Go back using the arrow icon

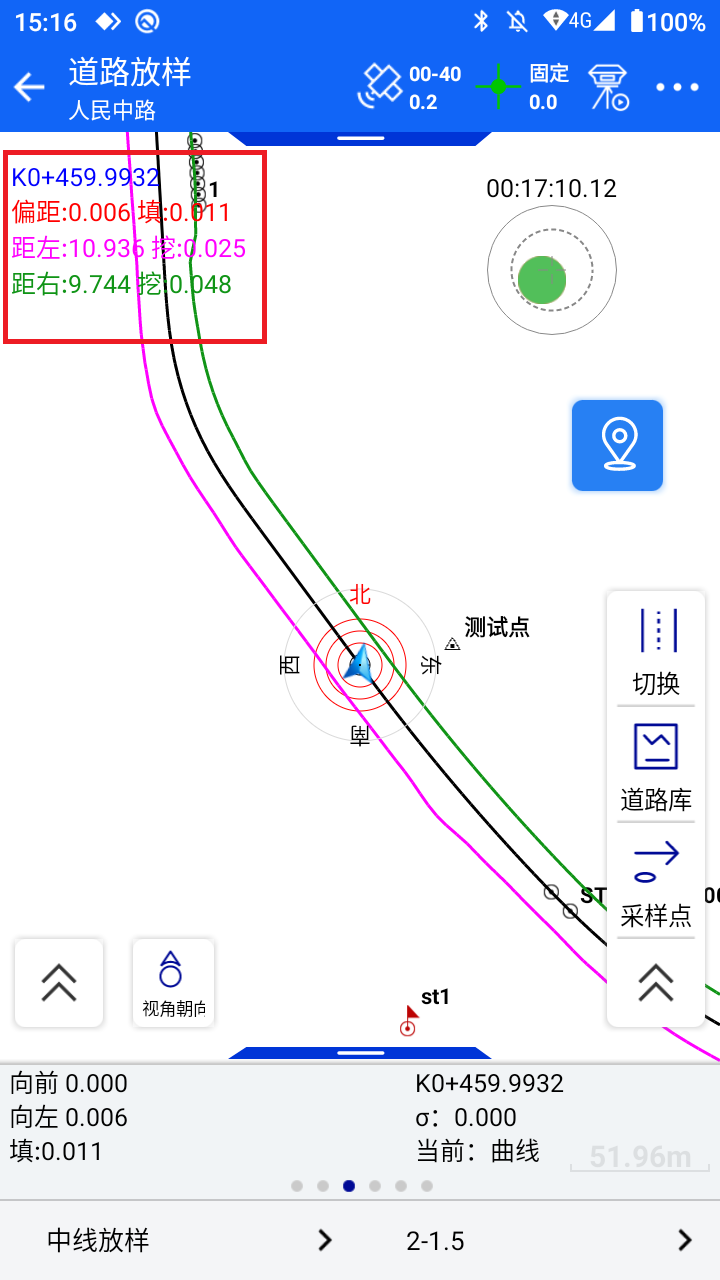pyautogui.click(x=29, y=87)
